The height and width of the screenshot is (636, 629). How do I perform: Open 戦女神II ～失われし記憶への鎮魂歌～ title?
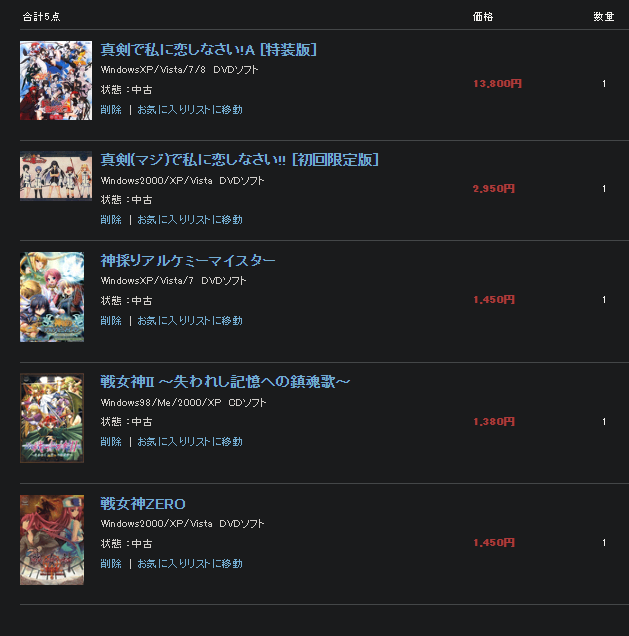pyautogui.click(x=225, y=382)
